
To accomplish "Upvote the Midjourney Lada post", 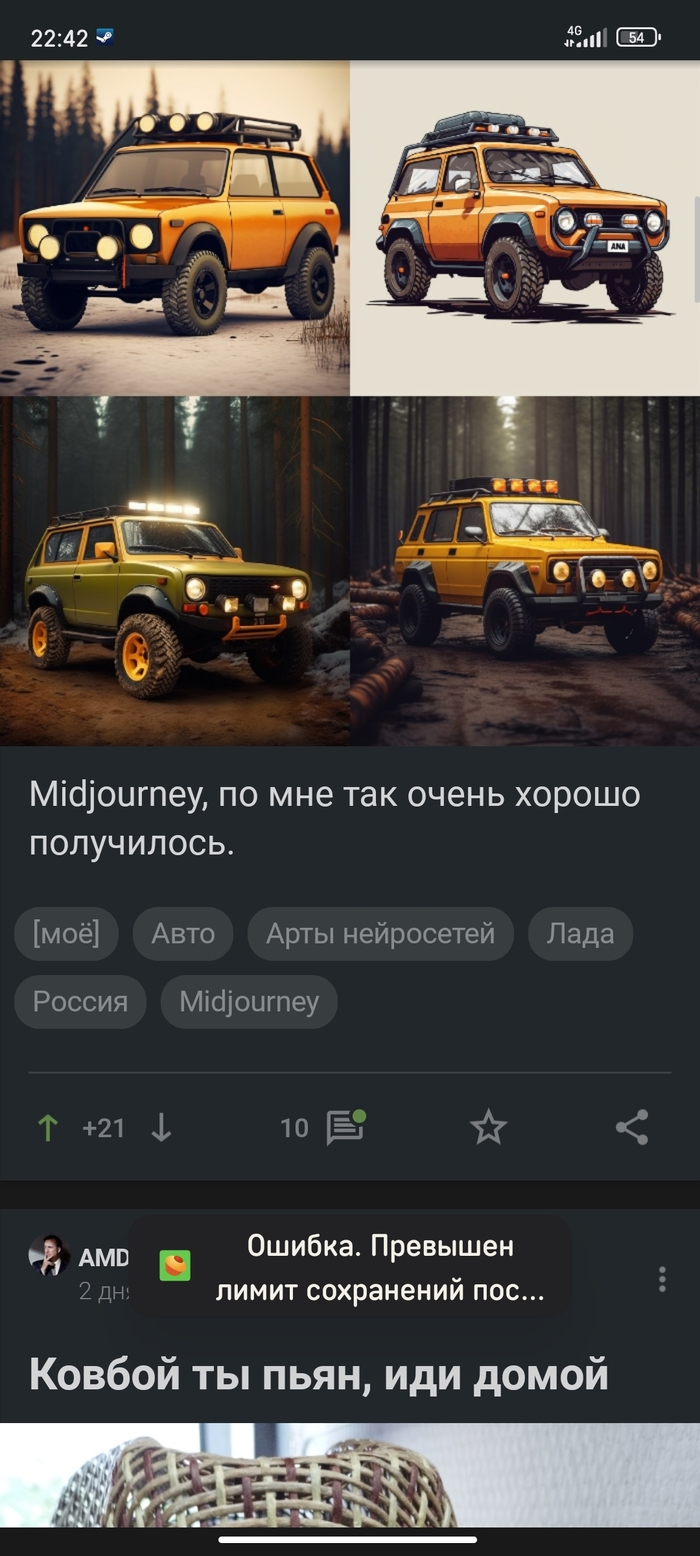I will 47,1128.
